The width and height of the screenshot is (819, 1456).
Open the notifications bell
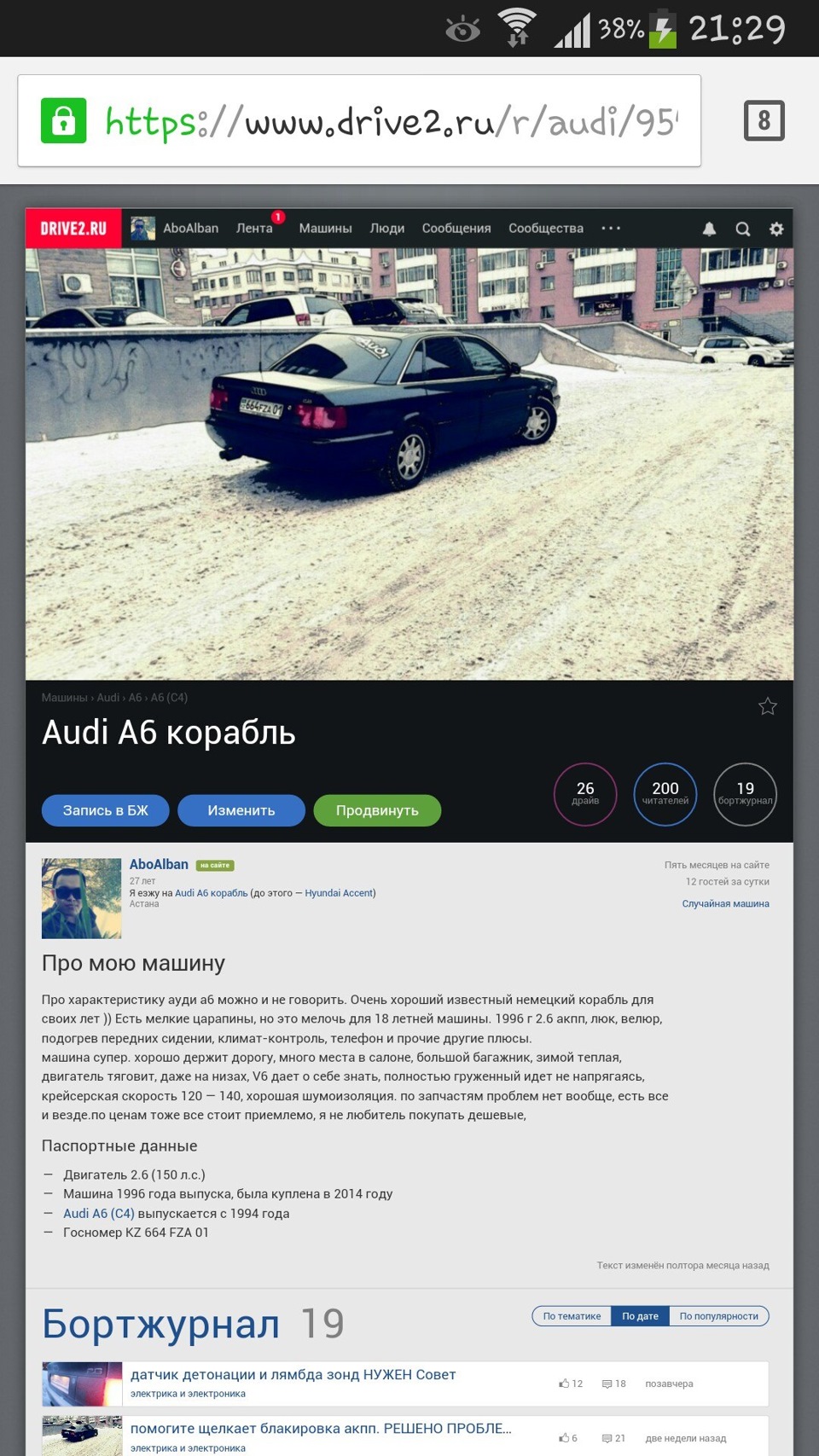709,229
